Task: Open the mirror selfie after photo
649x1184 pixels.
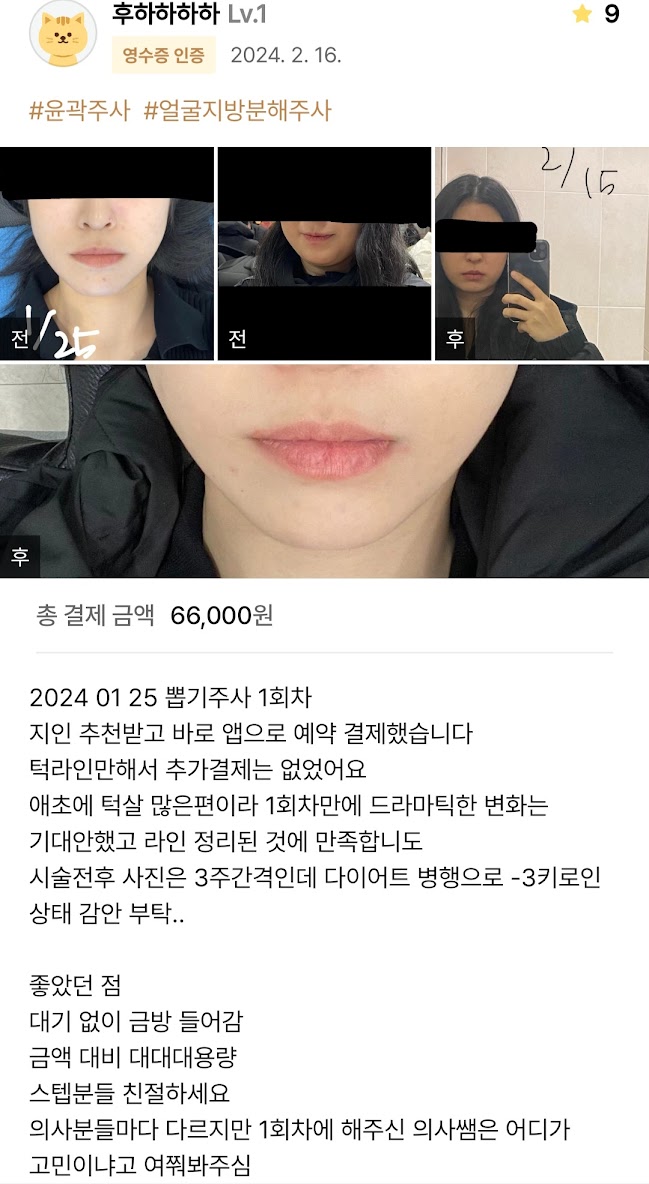Action: tap(541, 254)
